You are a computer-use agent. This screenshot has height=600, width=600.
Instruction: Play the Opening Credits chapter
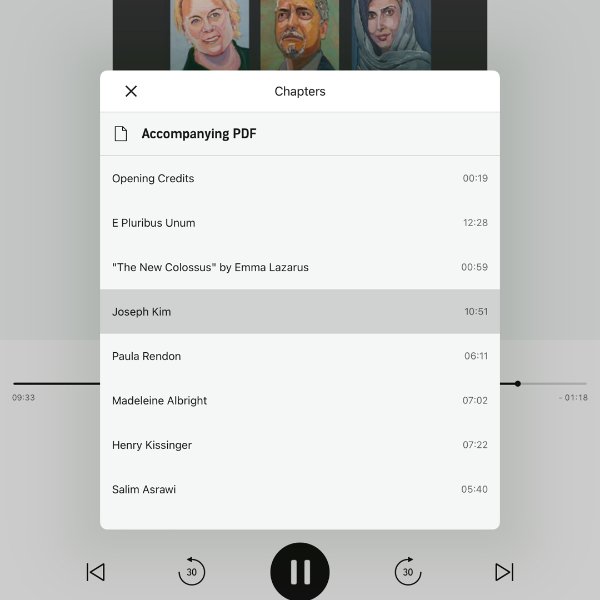pyautogui.click(x=299, y=179)
